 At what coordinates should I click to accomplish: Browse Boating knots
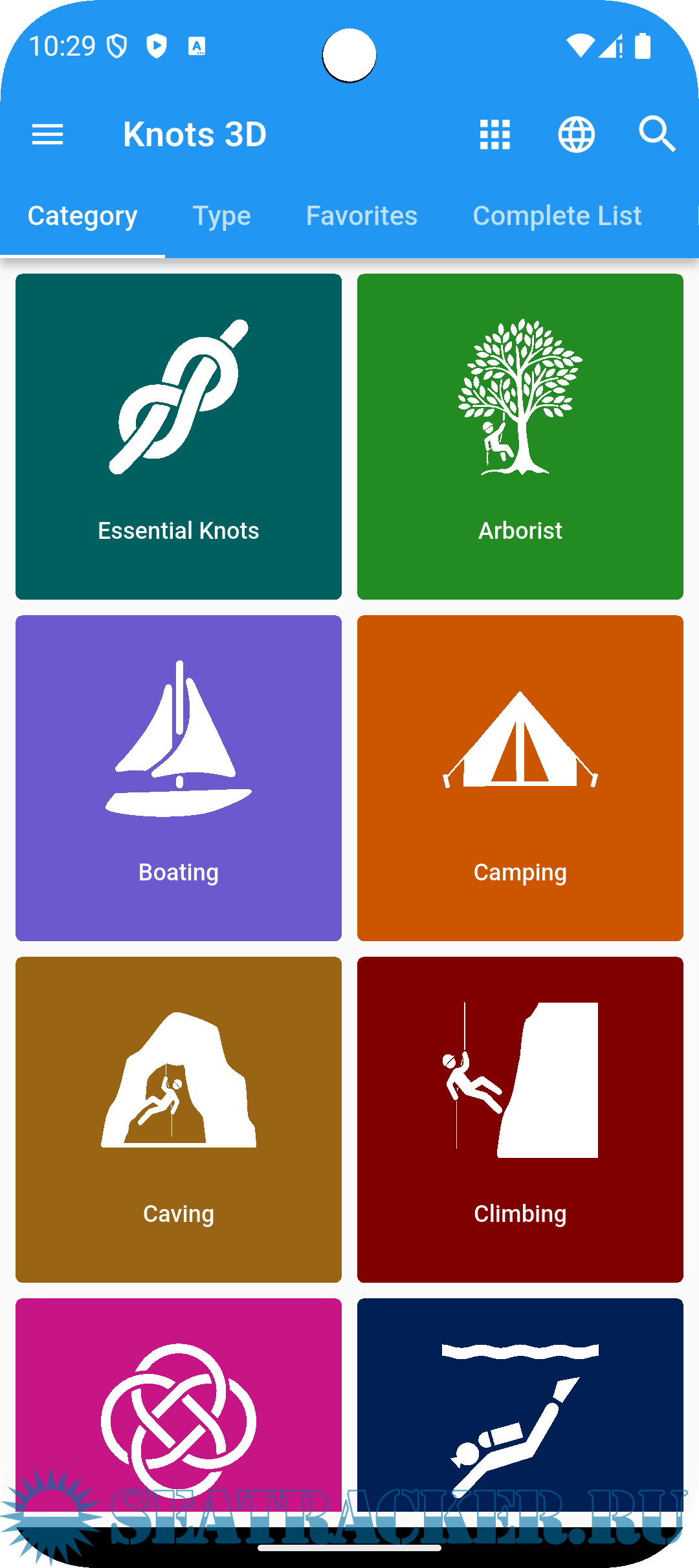(179, 778)
